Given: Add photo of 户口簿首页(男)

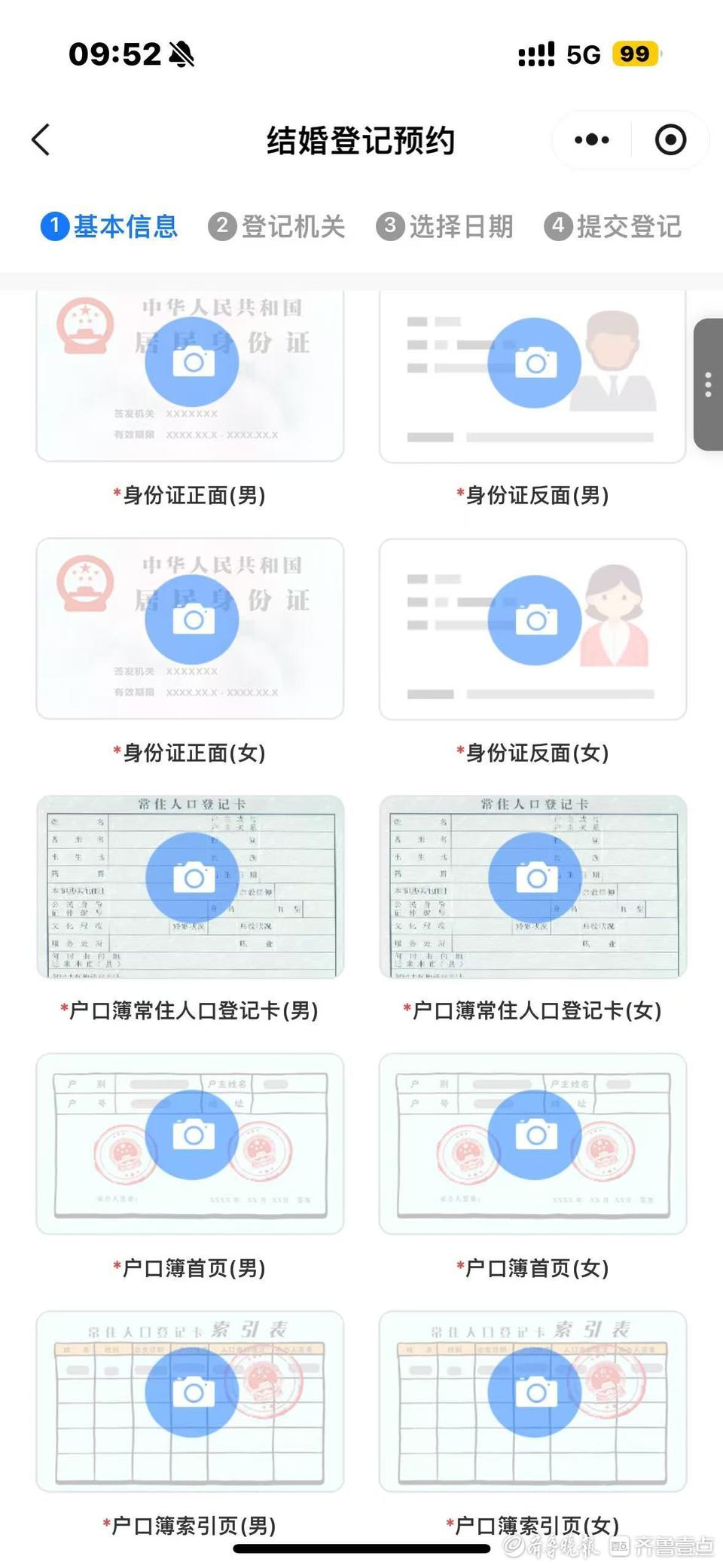Looking at the screenshot, I should (192, 1135).
